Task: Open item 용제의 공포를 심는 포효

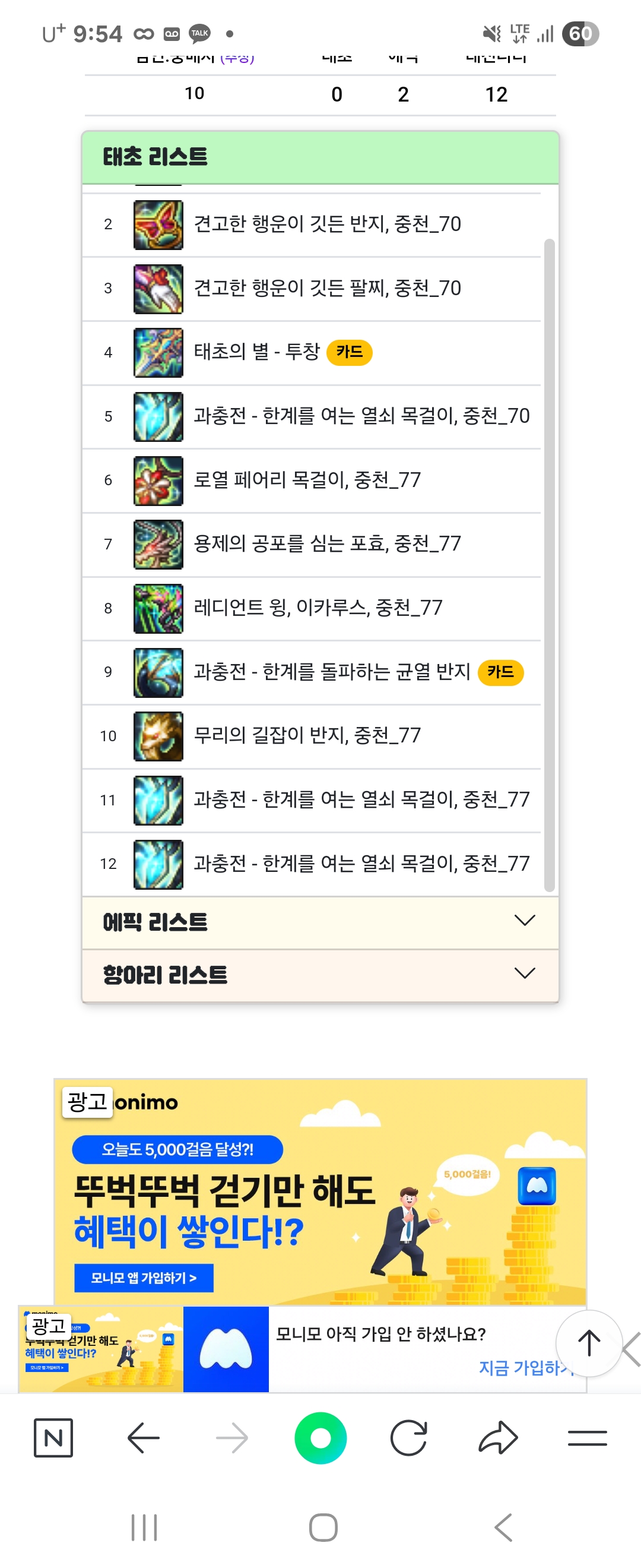Action: point(326,543)
